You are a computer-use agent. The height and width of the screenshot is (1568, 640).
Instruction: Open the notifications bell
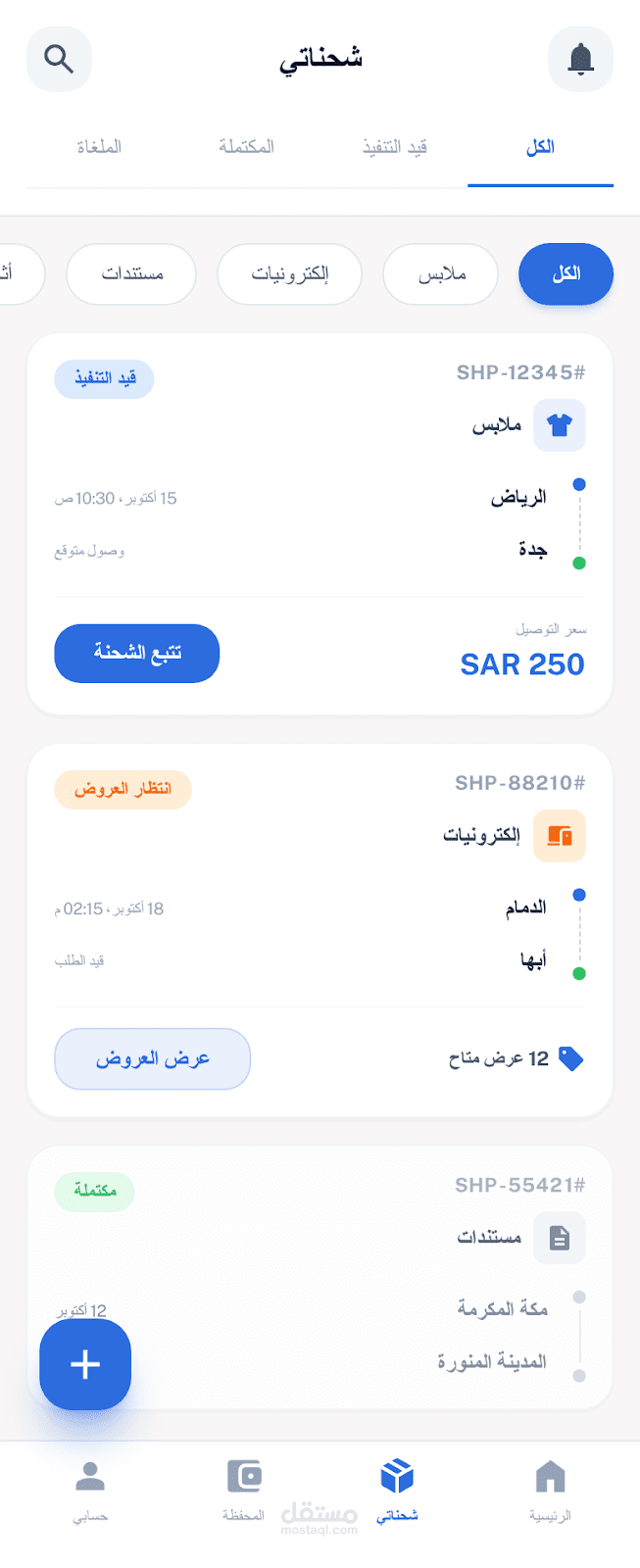(x=580, y=59)
